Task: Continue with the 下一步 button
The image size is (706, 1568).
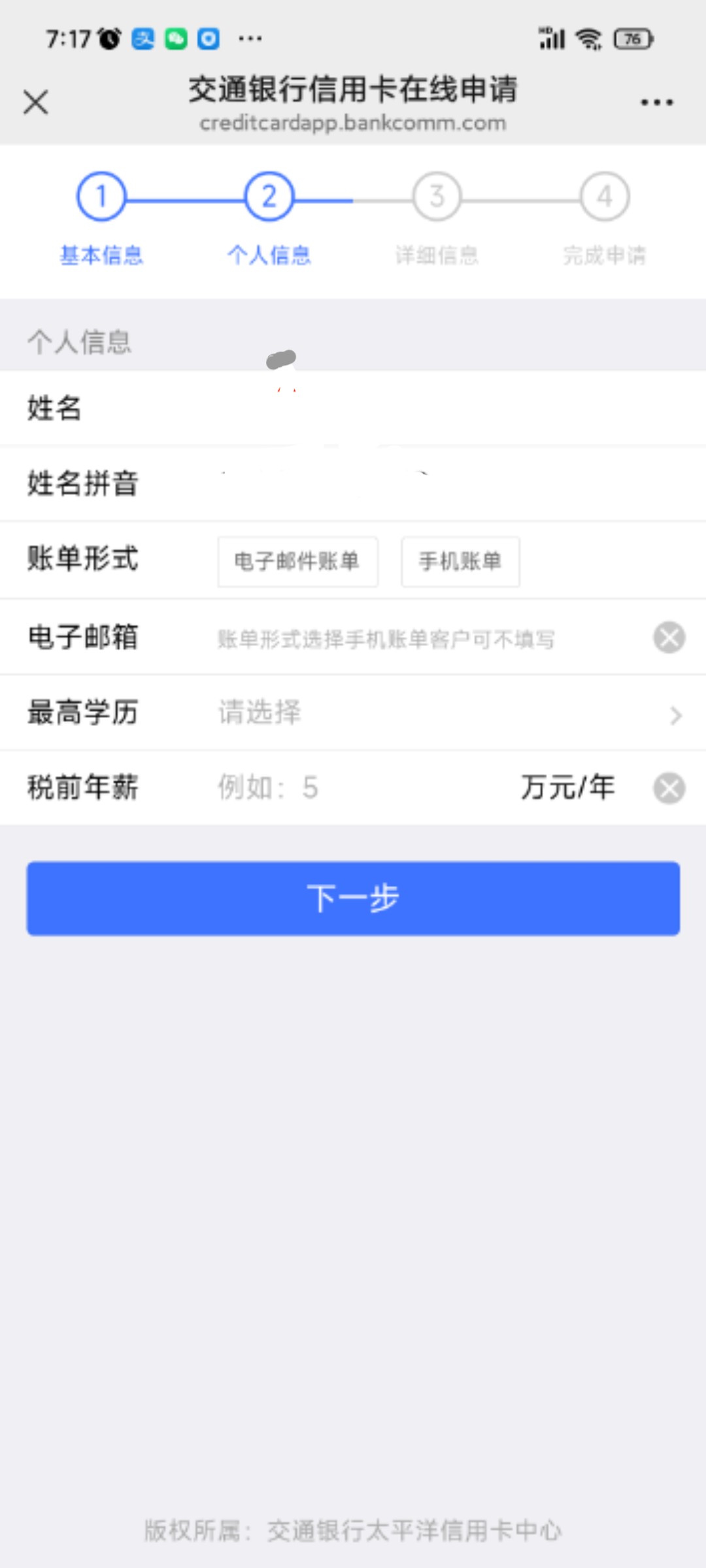Action: pyautogui.click(x=353, y=898)
